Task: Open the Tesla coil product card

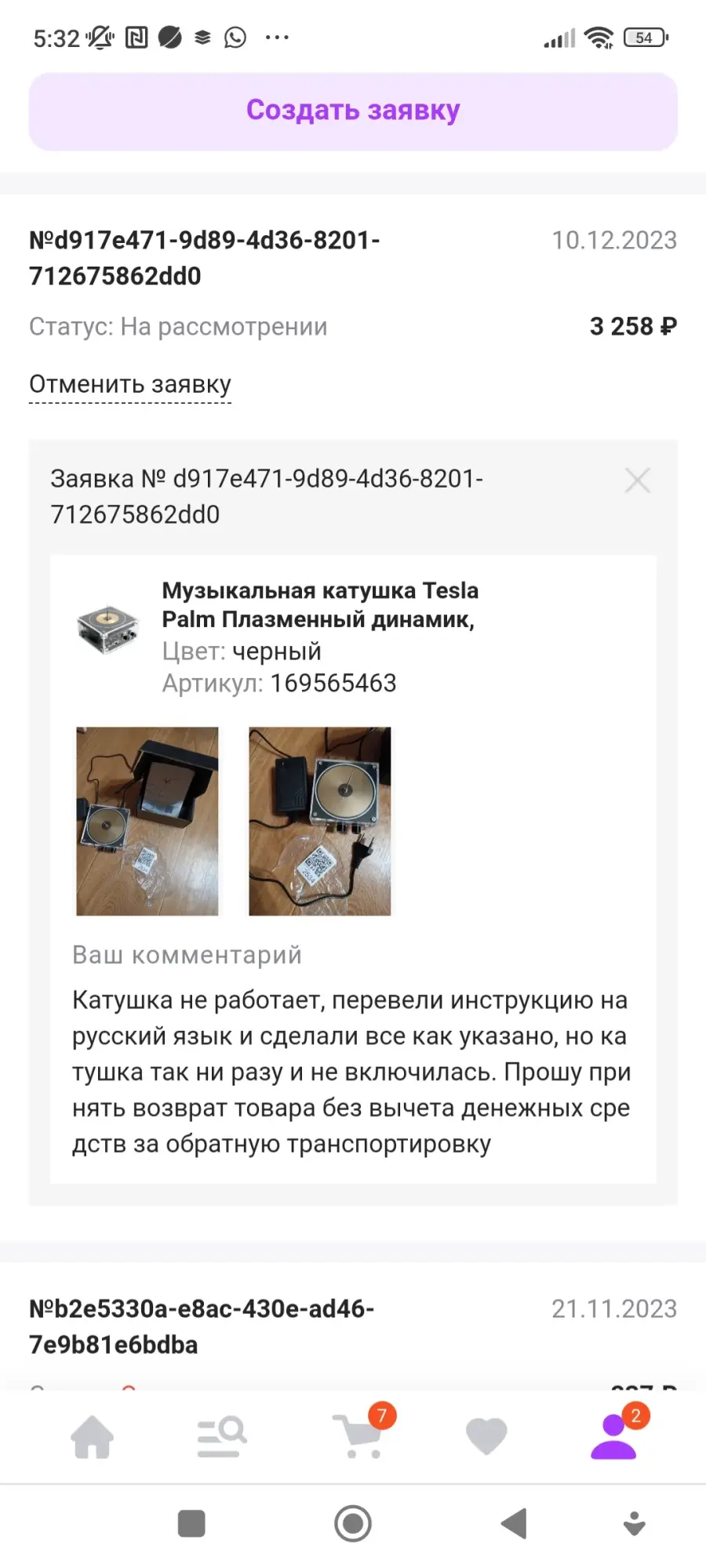Action: 353,636
